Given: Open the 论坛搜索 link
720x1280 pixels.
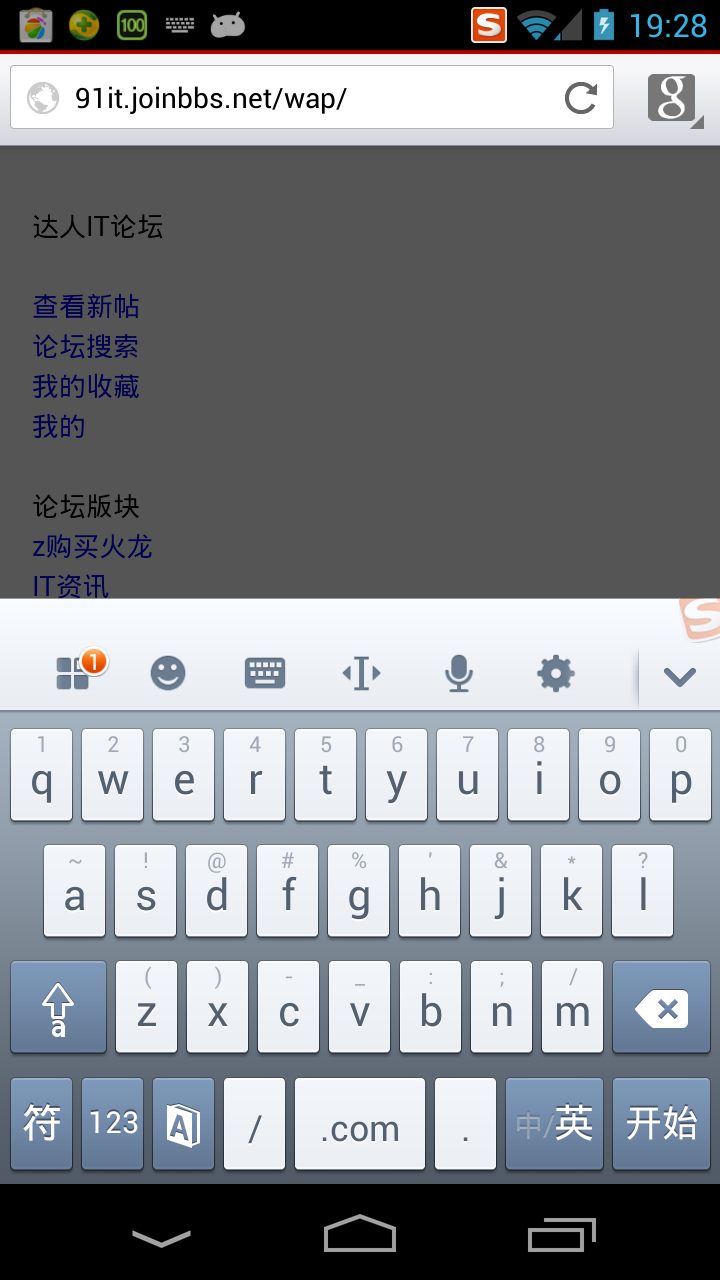Looking at the screenshot, I should point(86,346).
